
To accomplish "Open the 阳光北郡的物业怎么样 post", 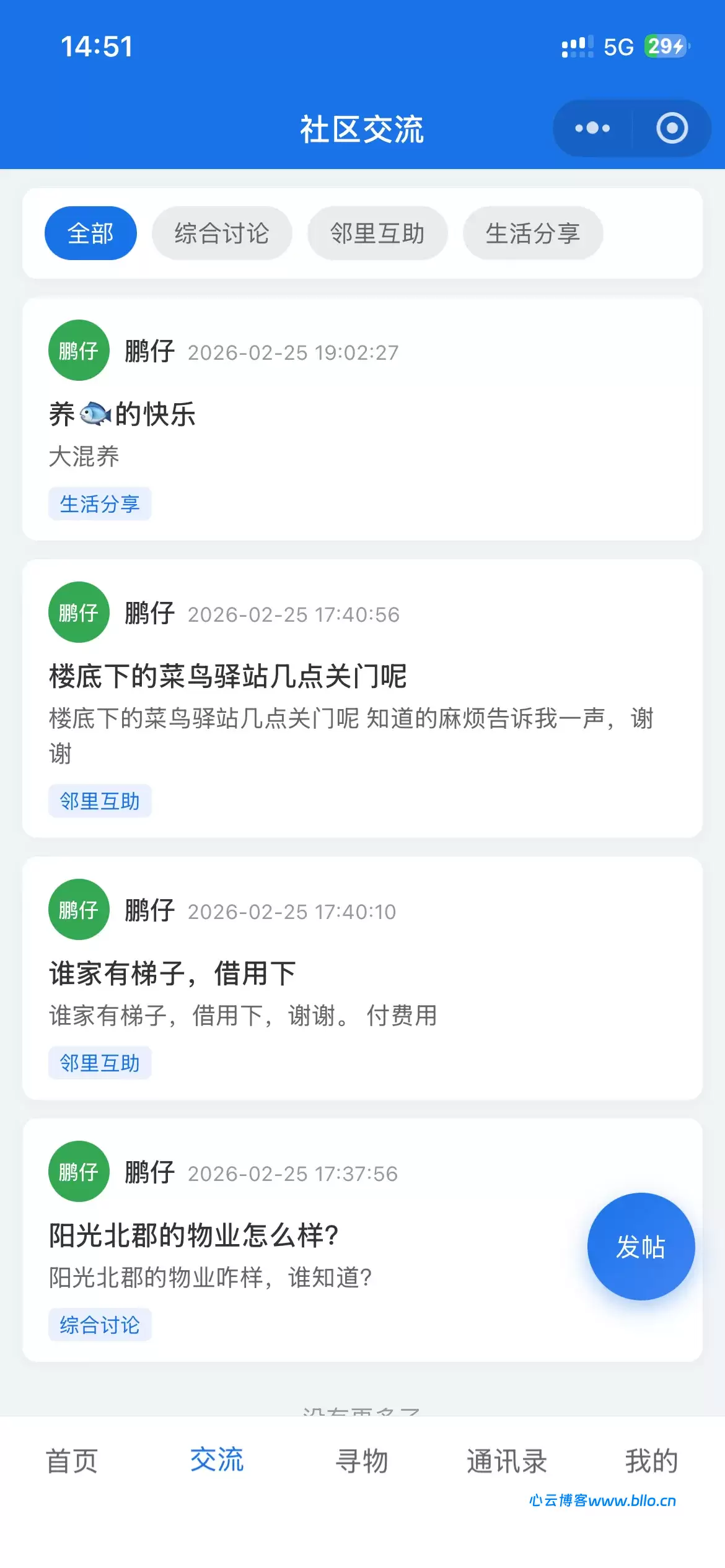I will [x=193, y=1234].
